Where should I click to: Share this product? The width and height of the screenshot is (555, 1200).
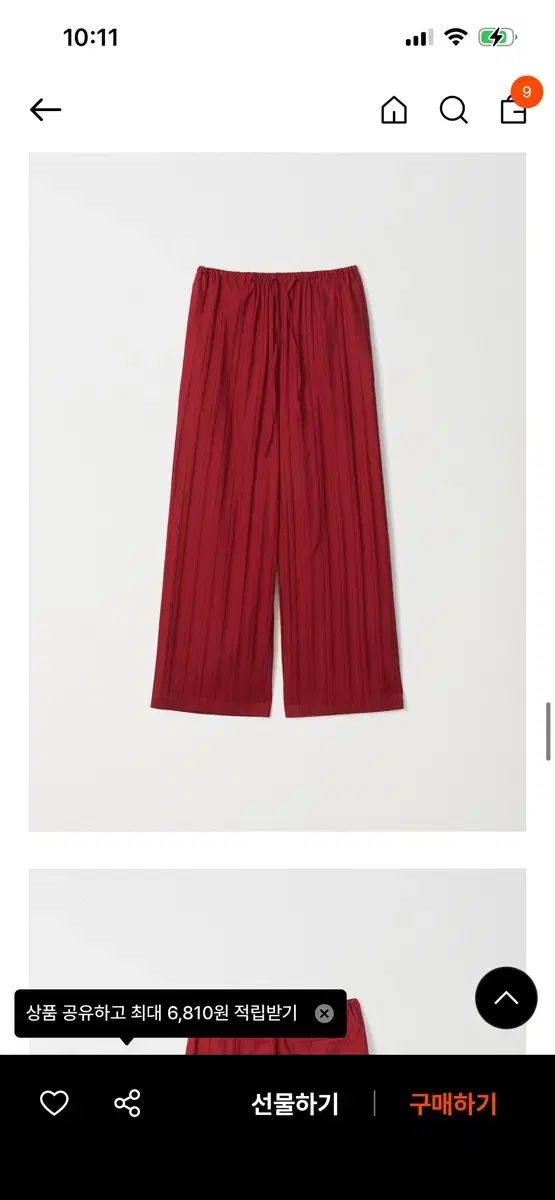pos(127,1103)
